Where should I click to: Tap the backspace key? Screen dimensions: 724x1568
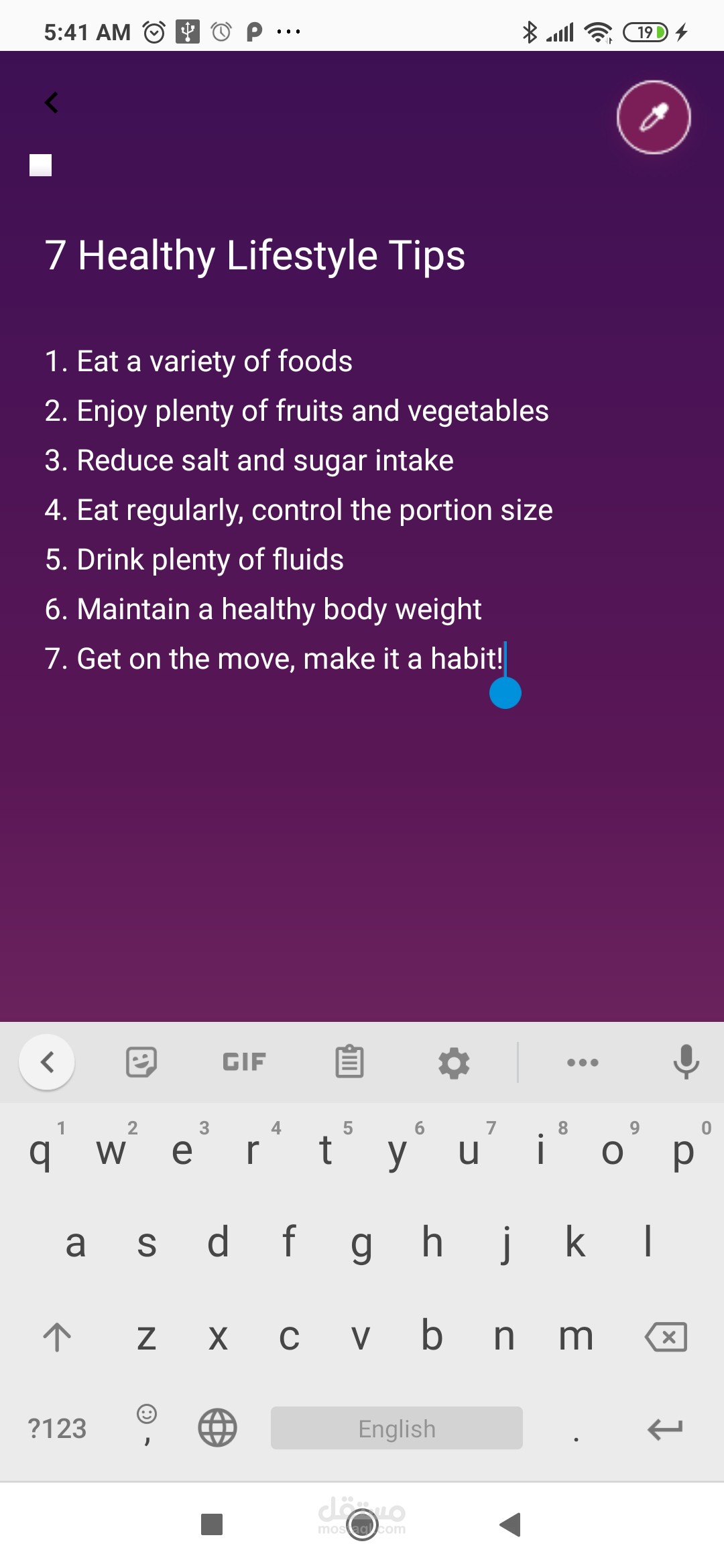(x=666, y=1337)
